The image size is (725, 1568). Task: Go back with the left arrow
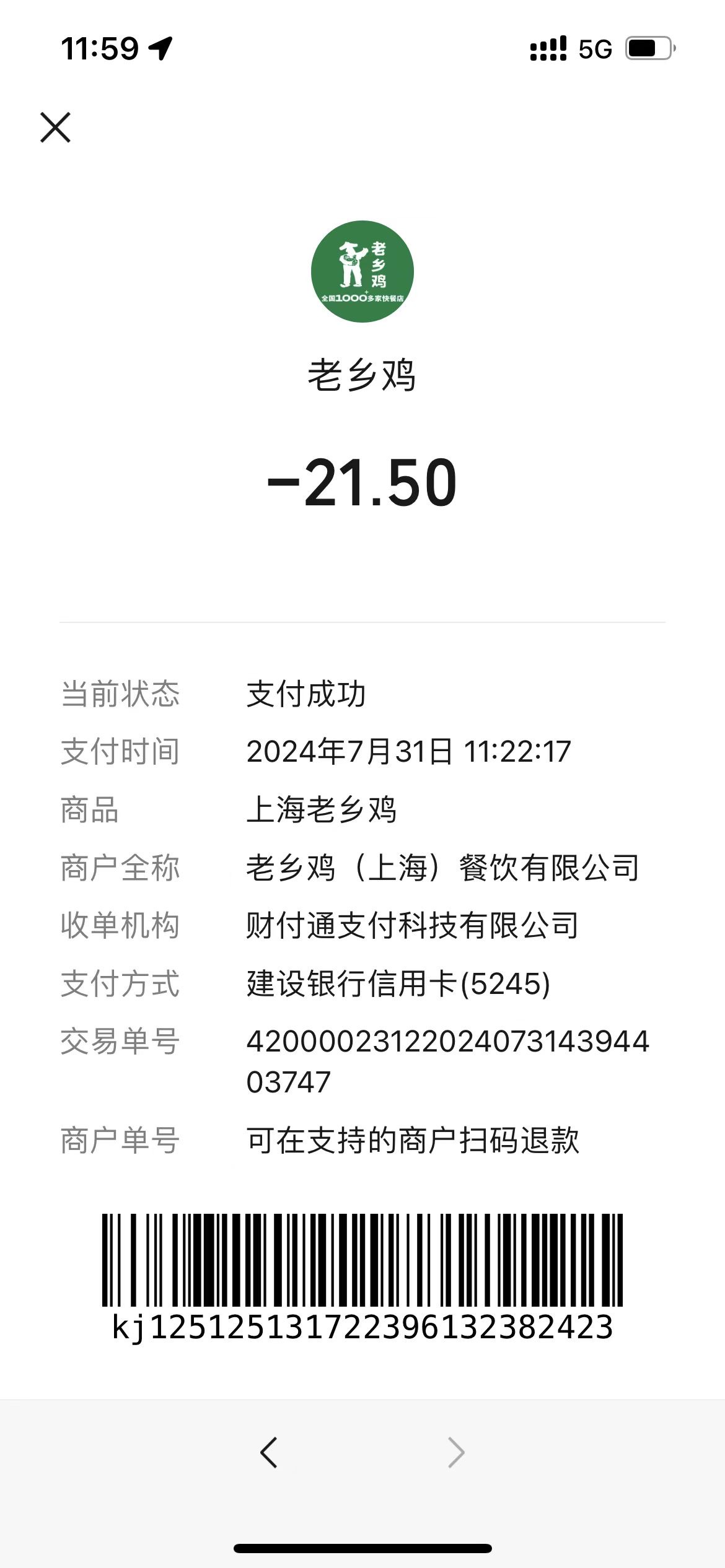click(269, 1452)
